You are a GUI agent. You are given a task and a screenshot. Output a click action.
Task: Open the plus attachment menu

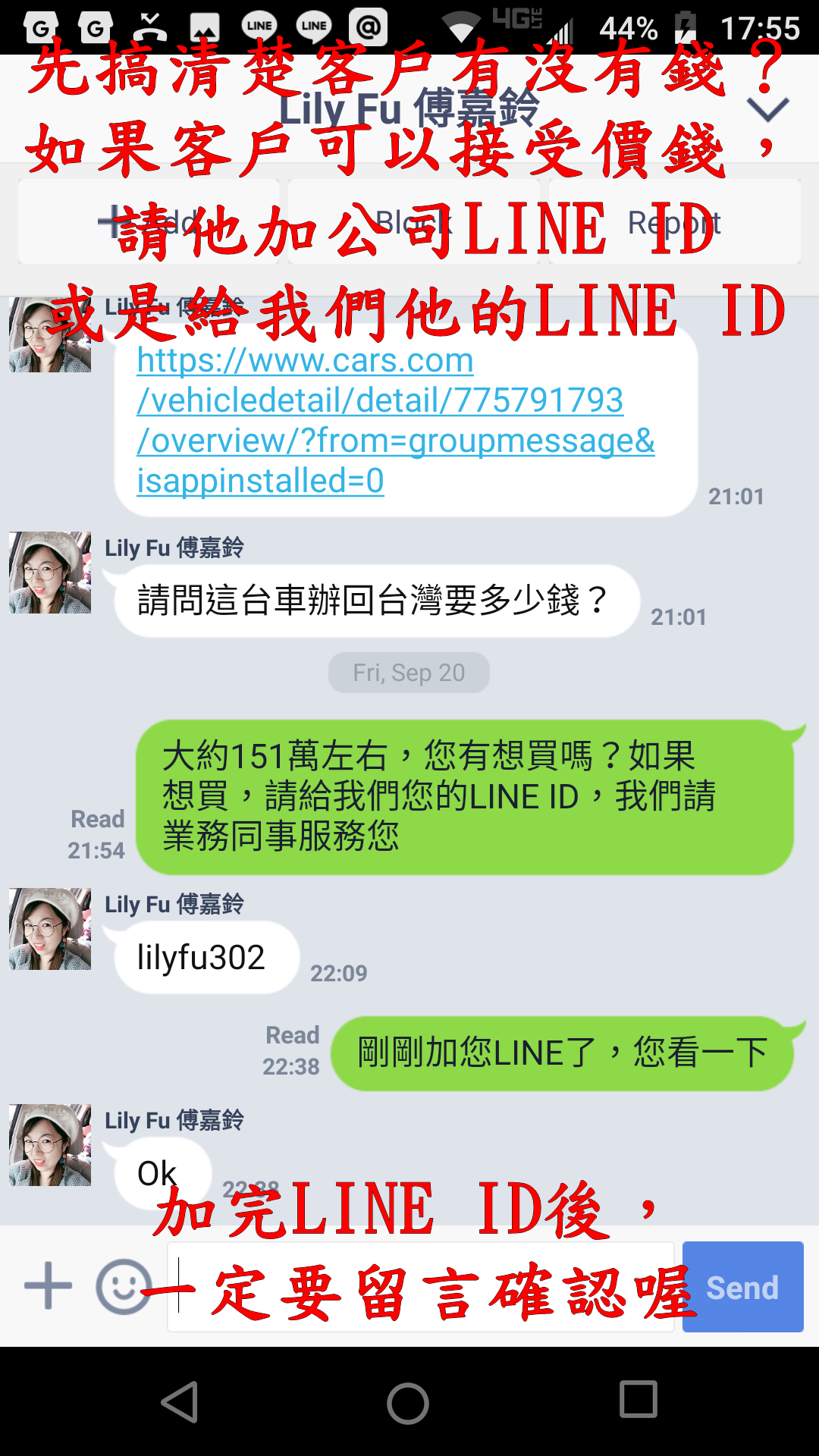48,1286
